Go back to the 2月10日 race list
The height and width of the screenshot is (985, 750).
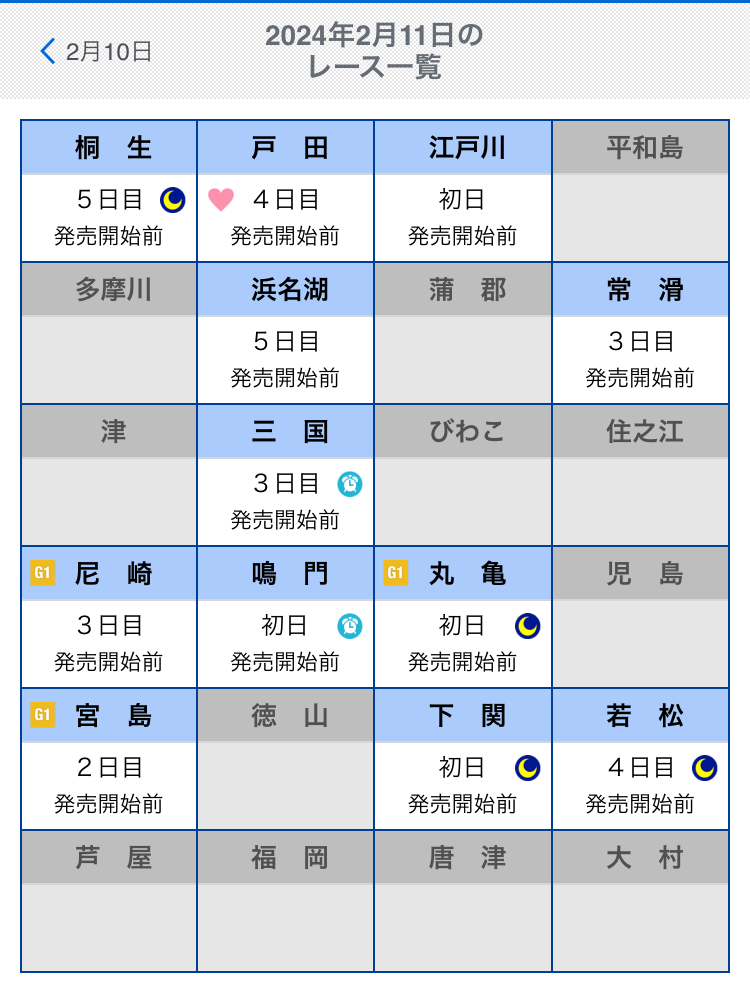[x=96, y=52]
